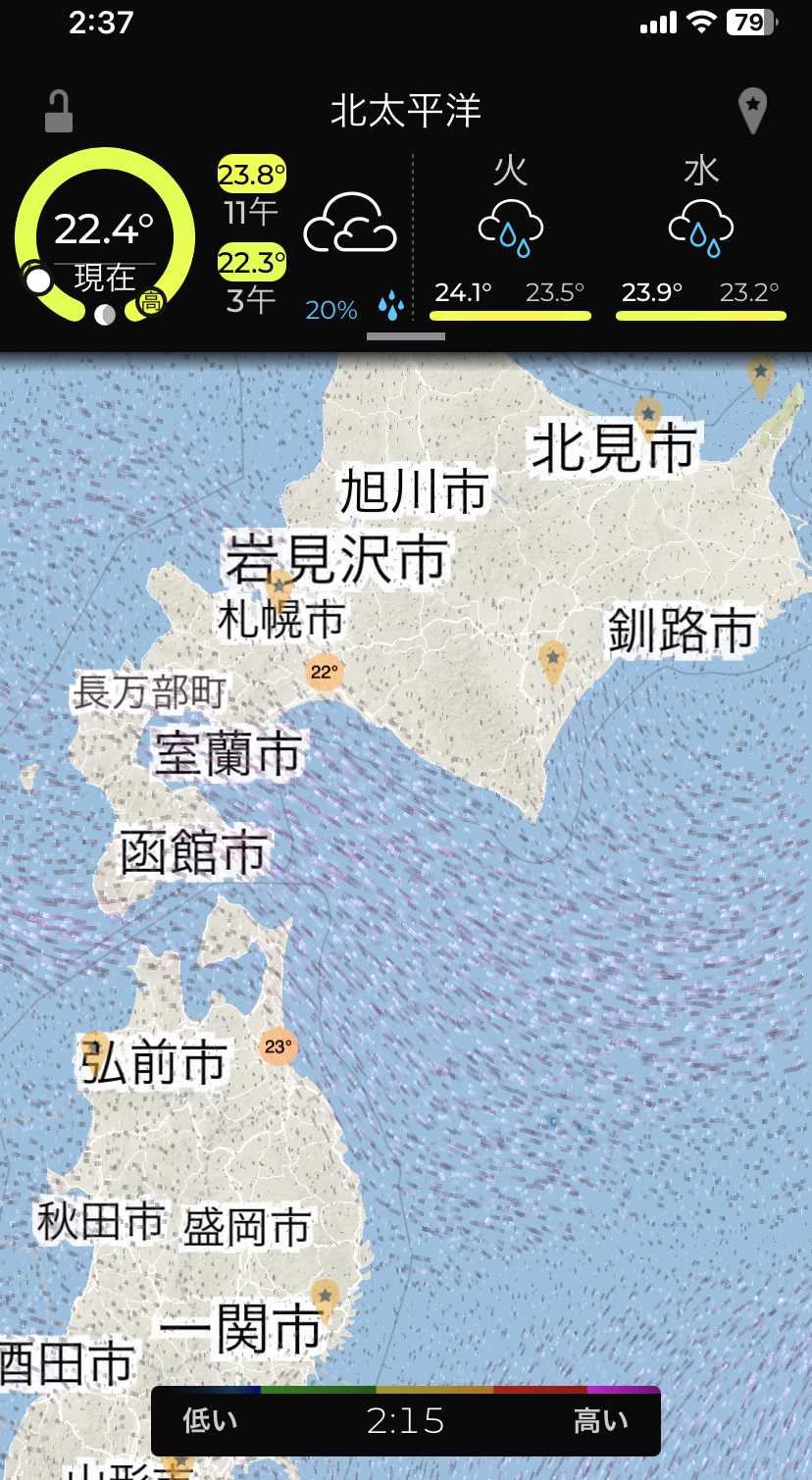812x1480 pixels.
Task: Tap the 2:15 map time legend
Action: tap(406, 1420)
